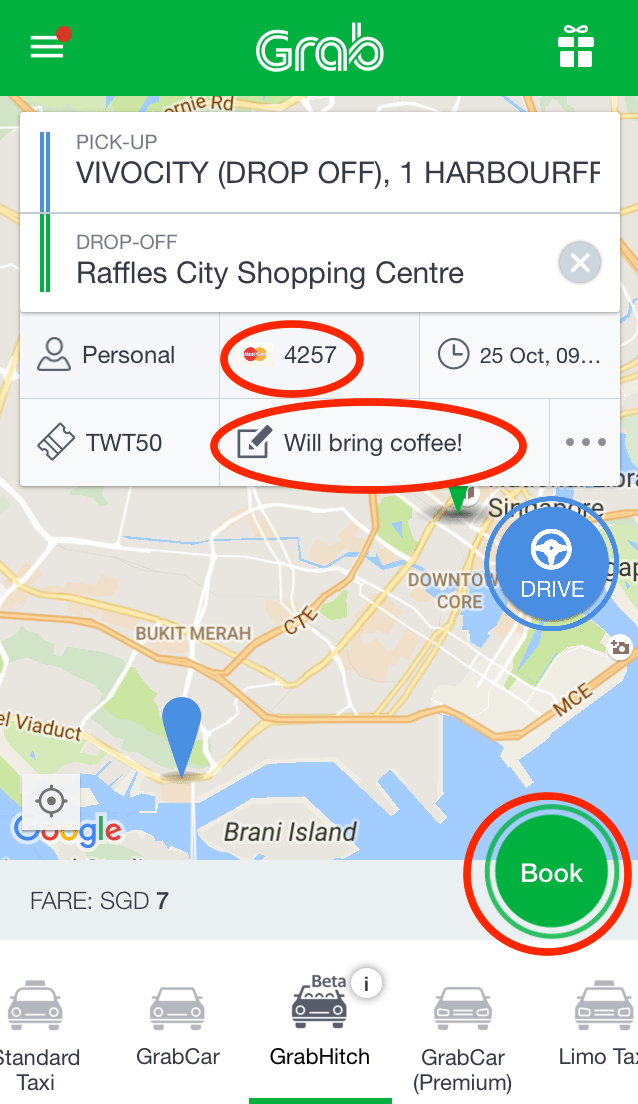Select the GrabCar service
638x1104 pixels.
click(x=178, y=1025)
